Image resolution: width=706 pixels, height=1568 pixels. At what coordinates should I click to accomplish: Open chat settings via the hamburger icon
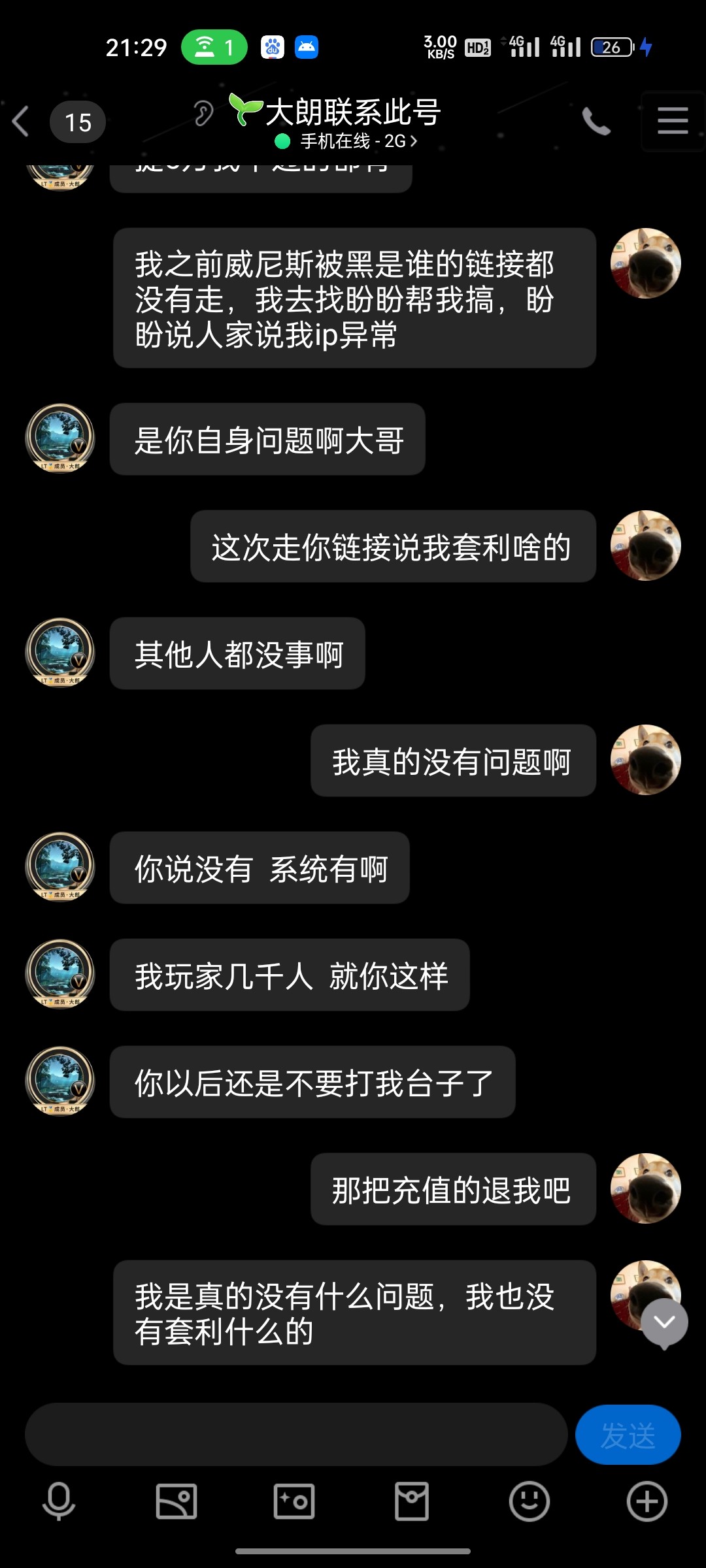(x=673, y=121)
